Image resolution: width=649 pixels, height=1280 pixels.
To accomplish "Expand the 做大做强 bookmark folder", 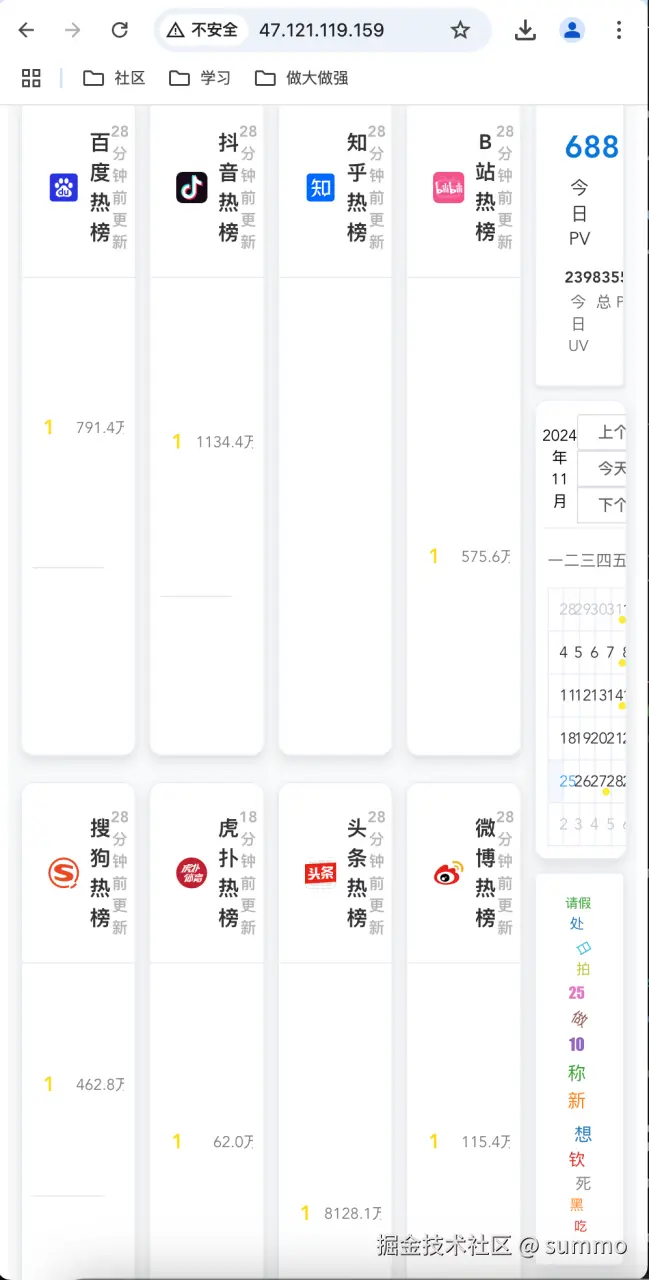I will [301, 78].
